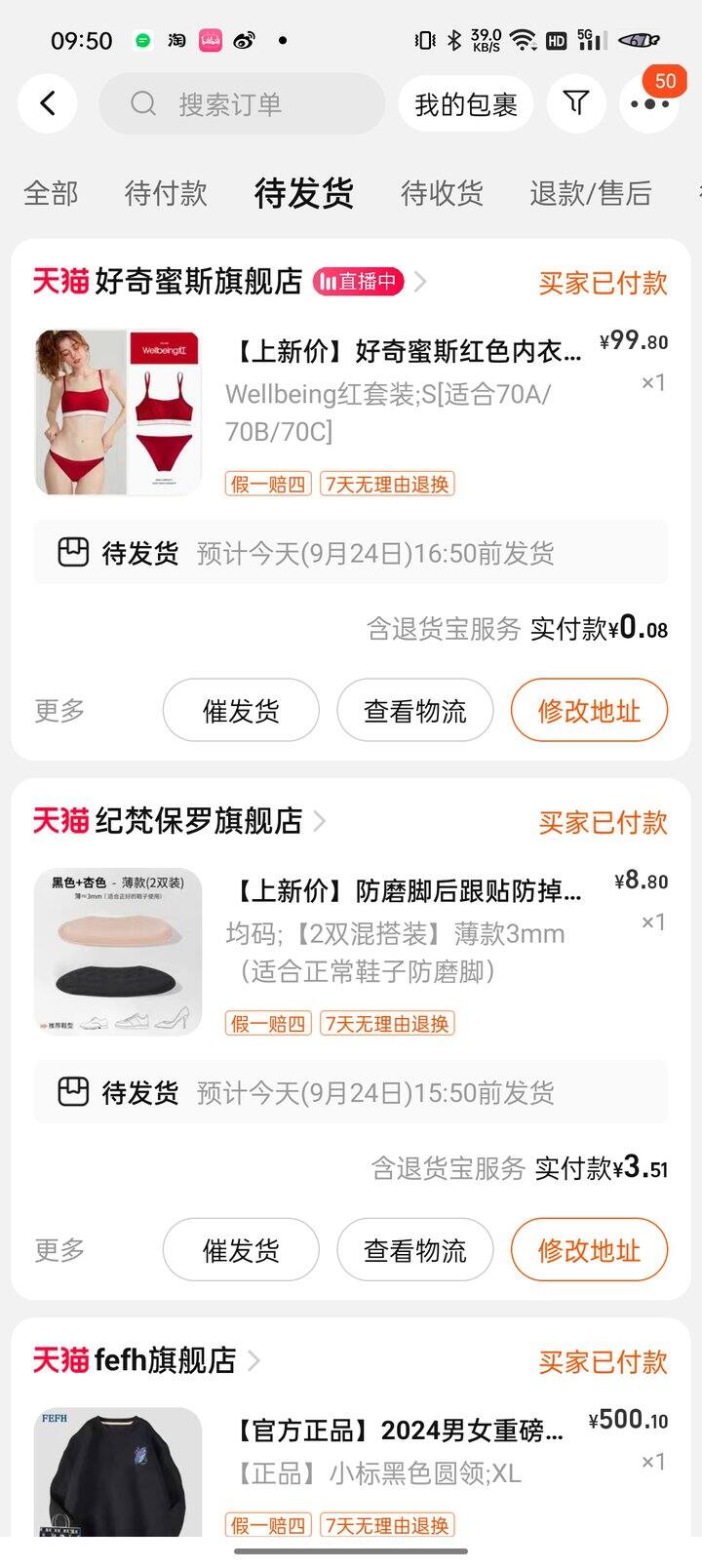Tap 催发货 for the 纪梵保罗 order
This screenshot has width=702, height=1568.
tap(241, 1250)
